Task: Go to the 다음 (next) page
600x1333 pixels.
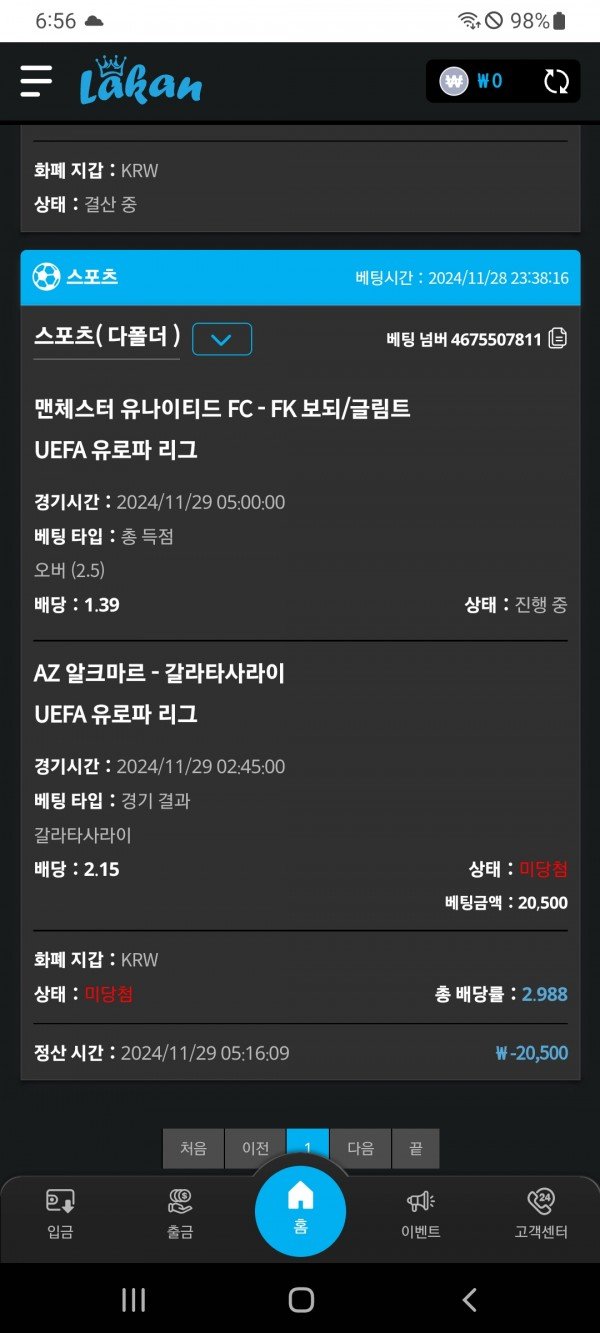Action: point(360,1148)
